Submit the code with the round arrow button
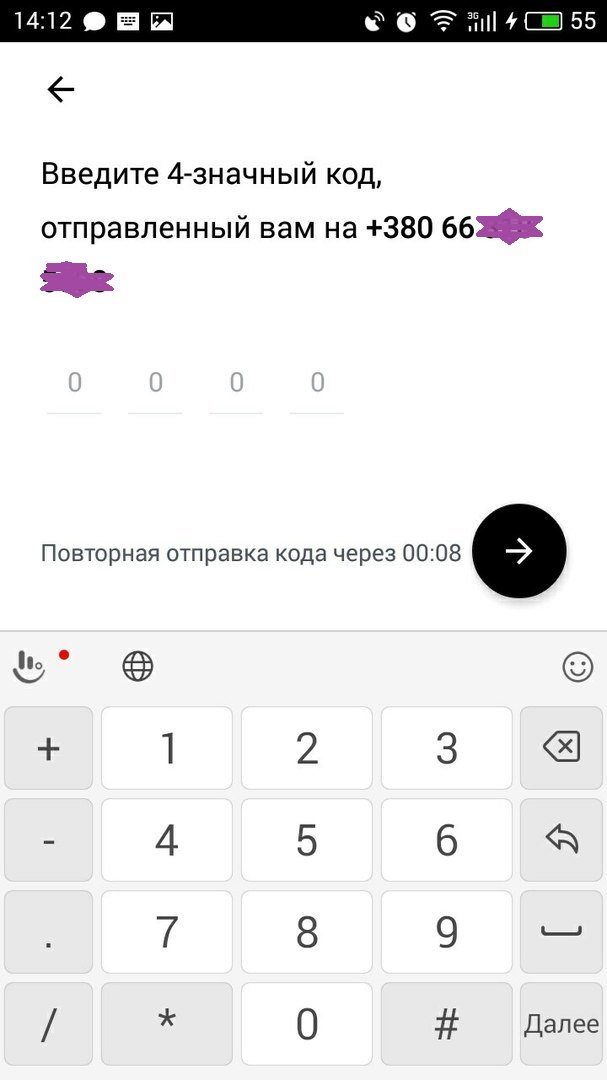Viewport: 607px width, 1080px height. 518,551
